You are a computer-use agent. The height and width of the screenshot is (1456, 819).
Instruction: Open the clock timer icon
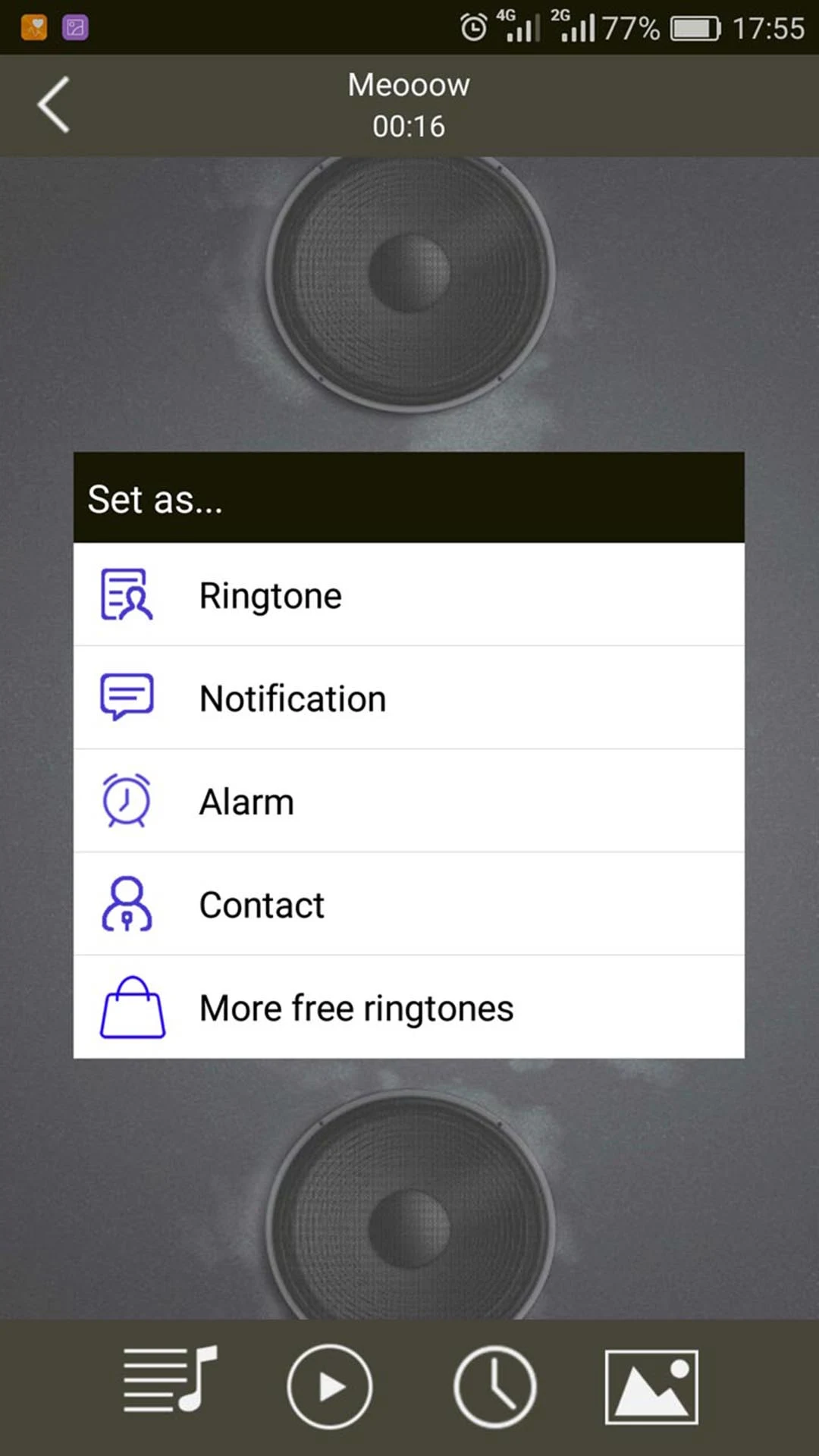[495, 1386]
